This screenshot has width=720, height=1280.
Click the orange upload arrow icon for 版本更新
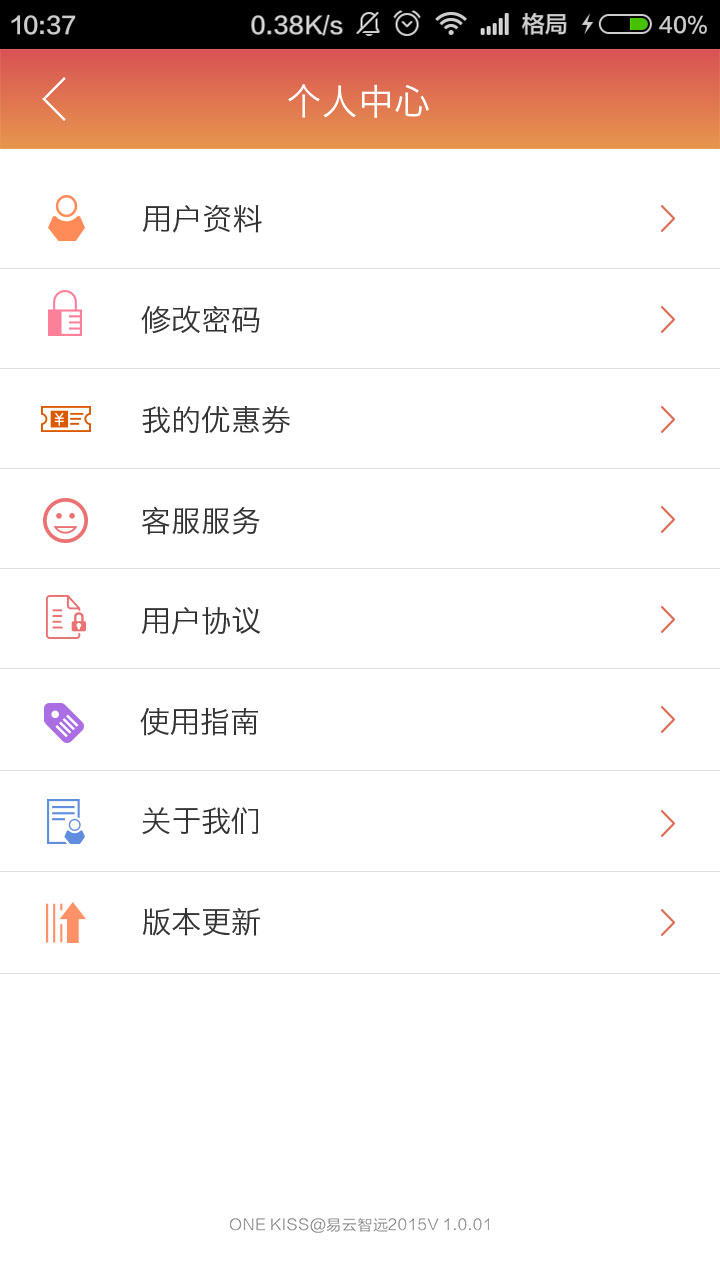(x=66, y=922)
